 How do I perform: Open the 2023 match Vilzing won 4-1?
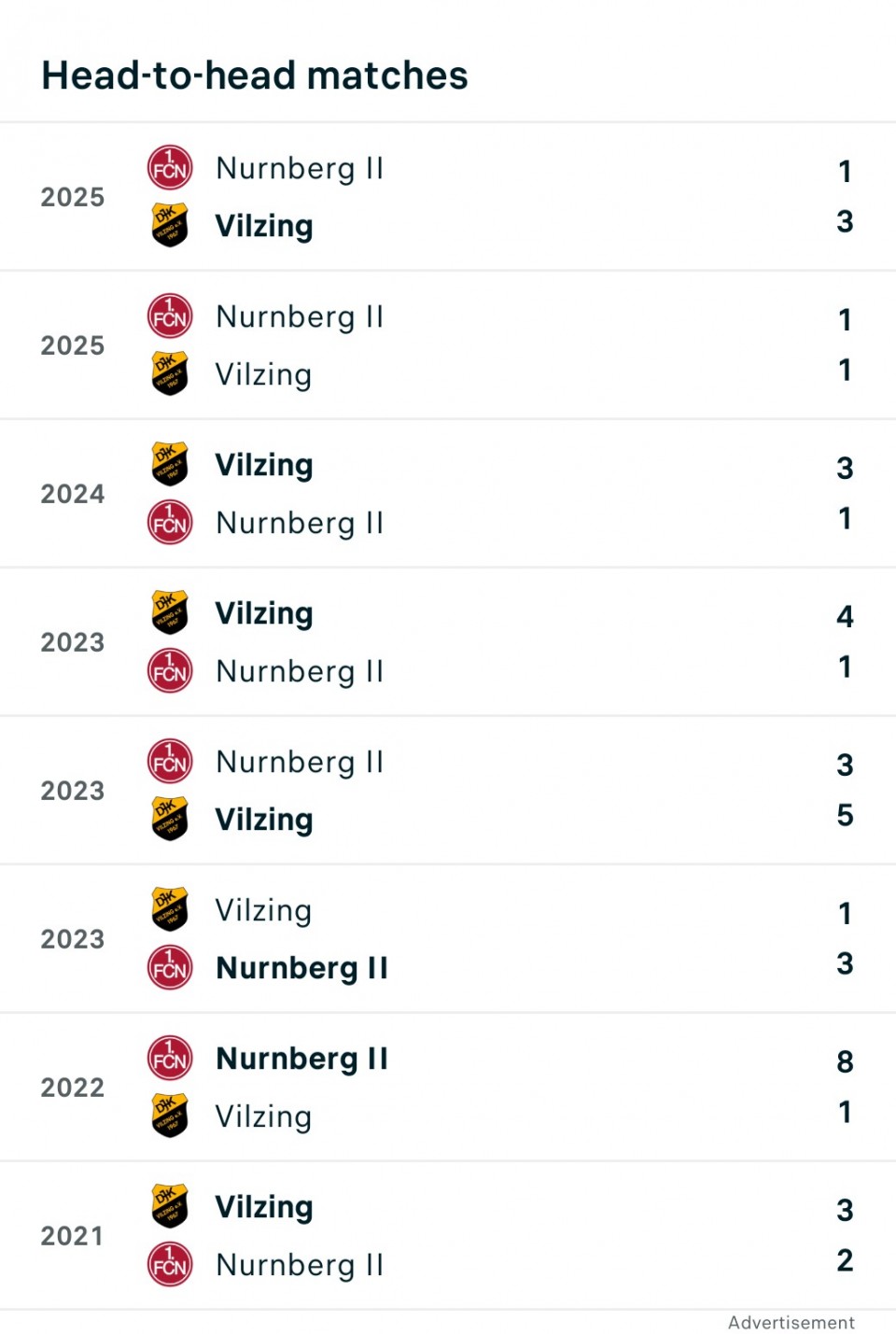(448, 642)
